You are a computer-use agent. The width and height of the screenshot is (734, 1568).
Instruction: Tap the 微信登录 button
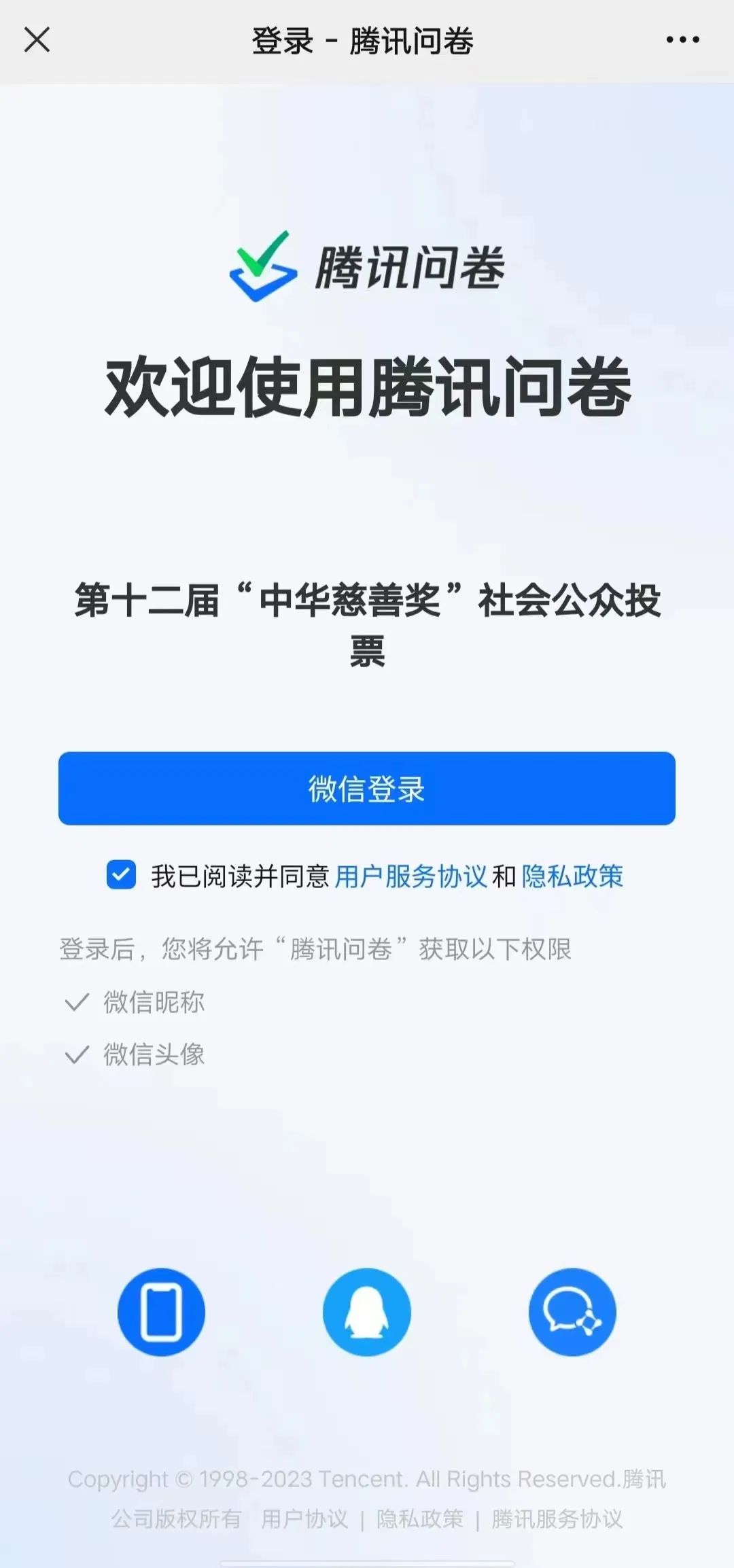[367, 789]
